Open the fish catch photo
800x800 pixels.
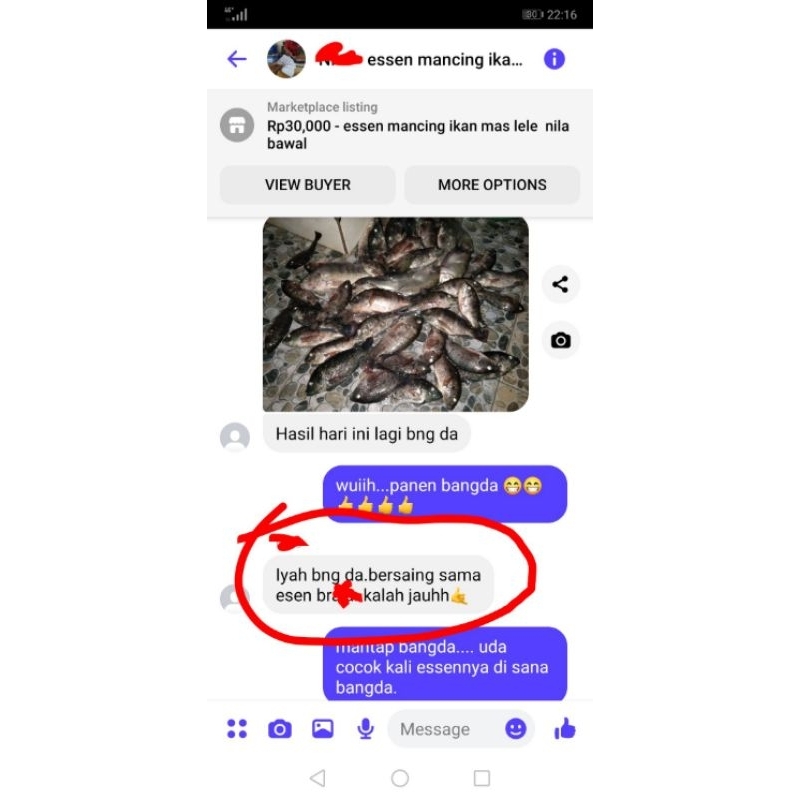tap(395, 314)
